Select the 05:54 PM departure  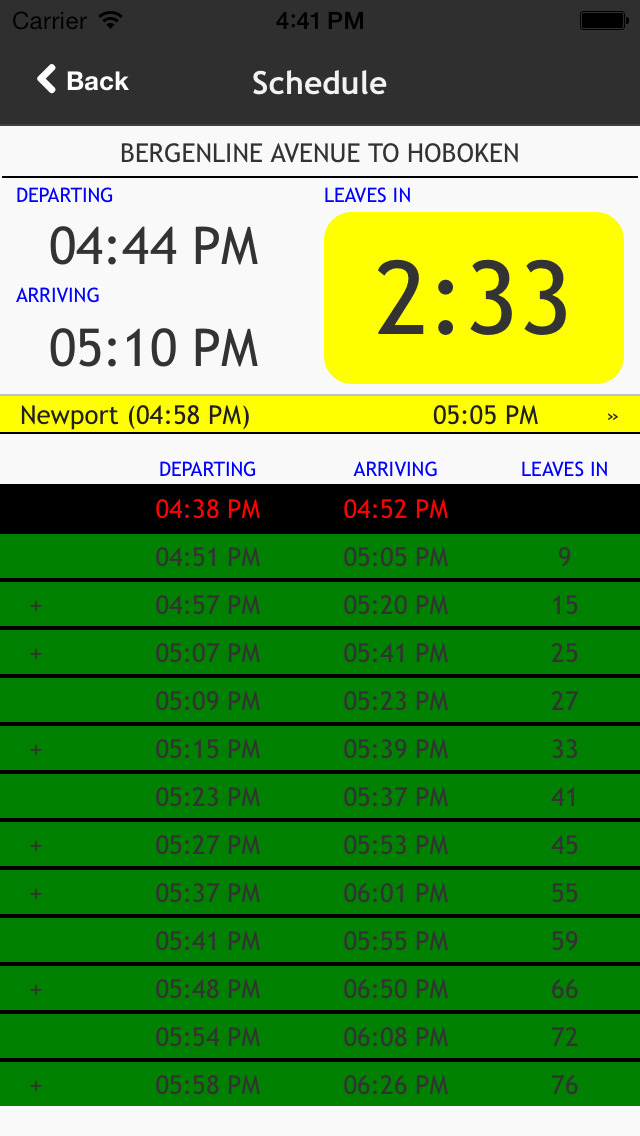pos(320,1036)
